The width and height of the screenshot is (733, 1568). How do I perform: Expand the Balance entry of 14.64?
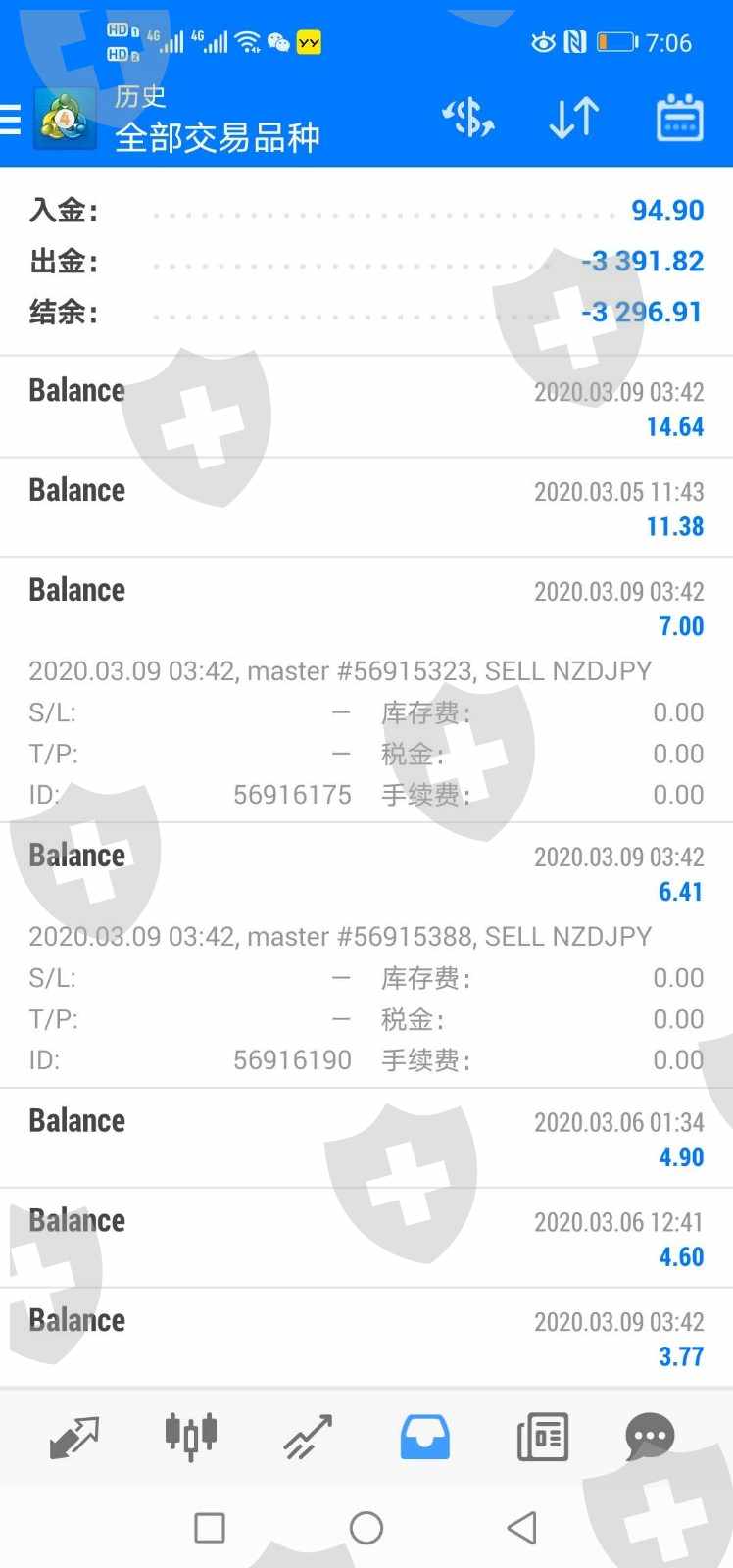pos(366,408)
